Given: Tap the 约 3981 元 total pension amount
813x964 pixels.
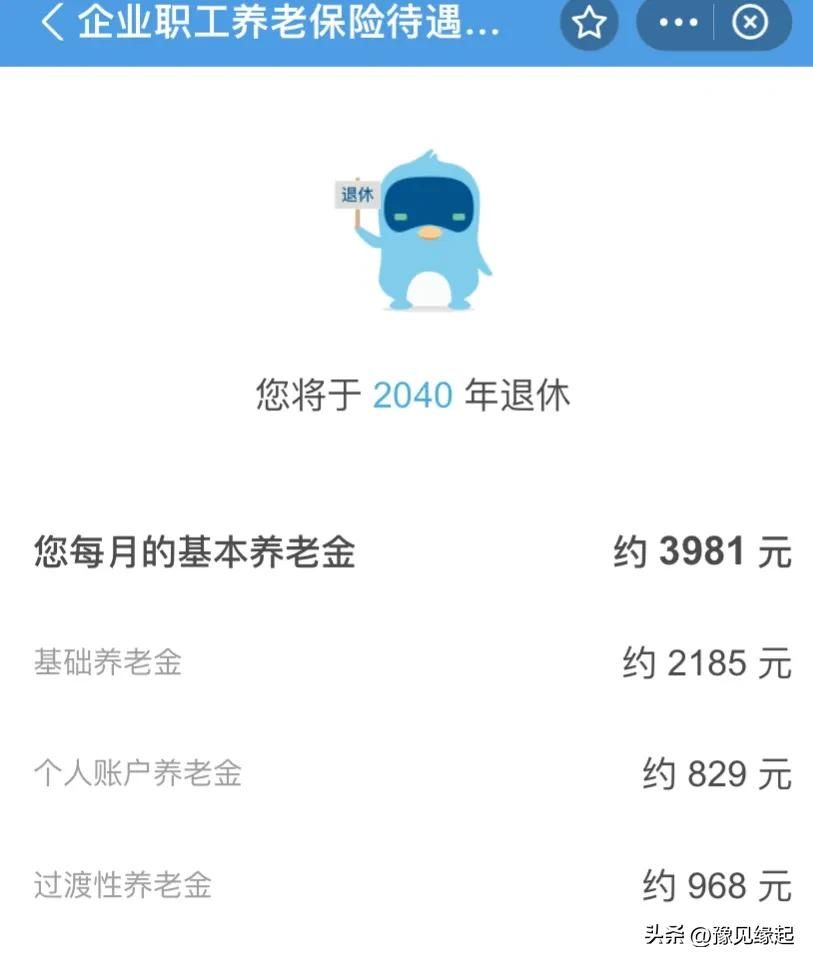Looking at the screenshot, I should click(x=701, y=551).
